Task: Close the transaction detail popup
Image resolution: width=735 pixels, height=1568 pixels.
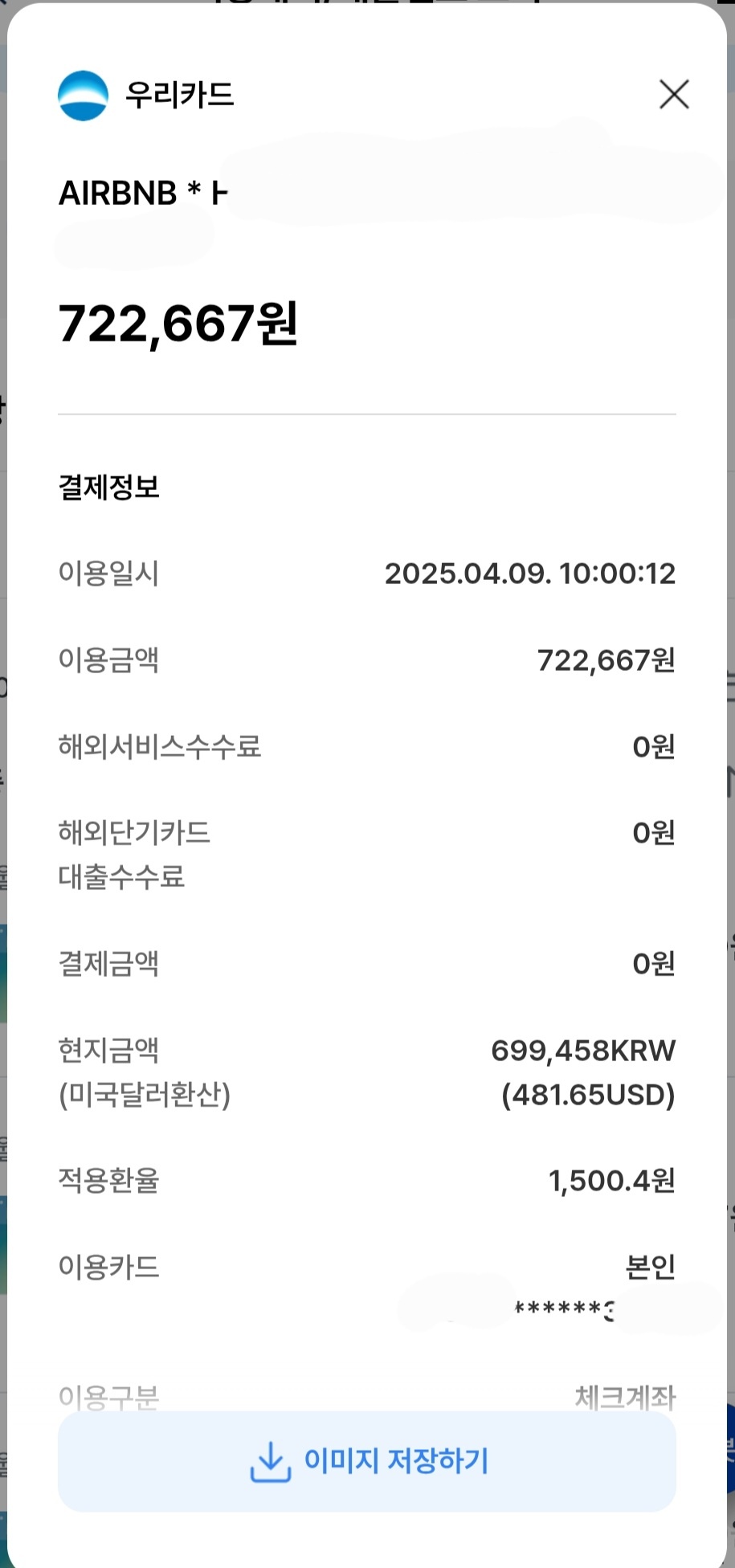Action: [674, 94]
